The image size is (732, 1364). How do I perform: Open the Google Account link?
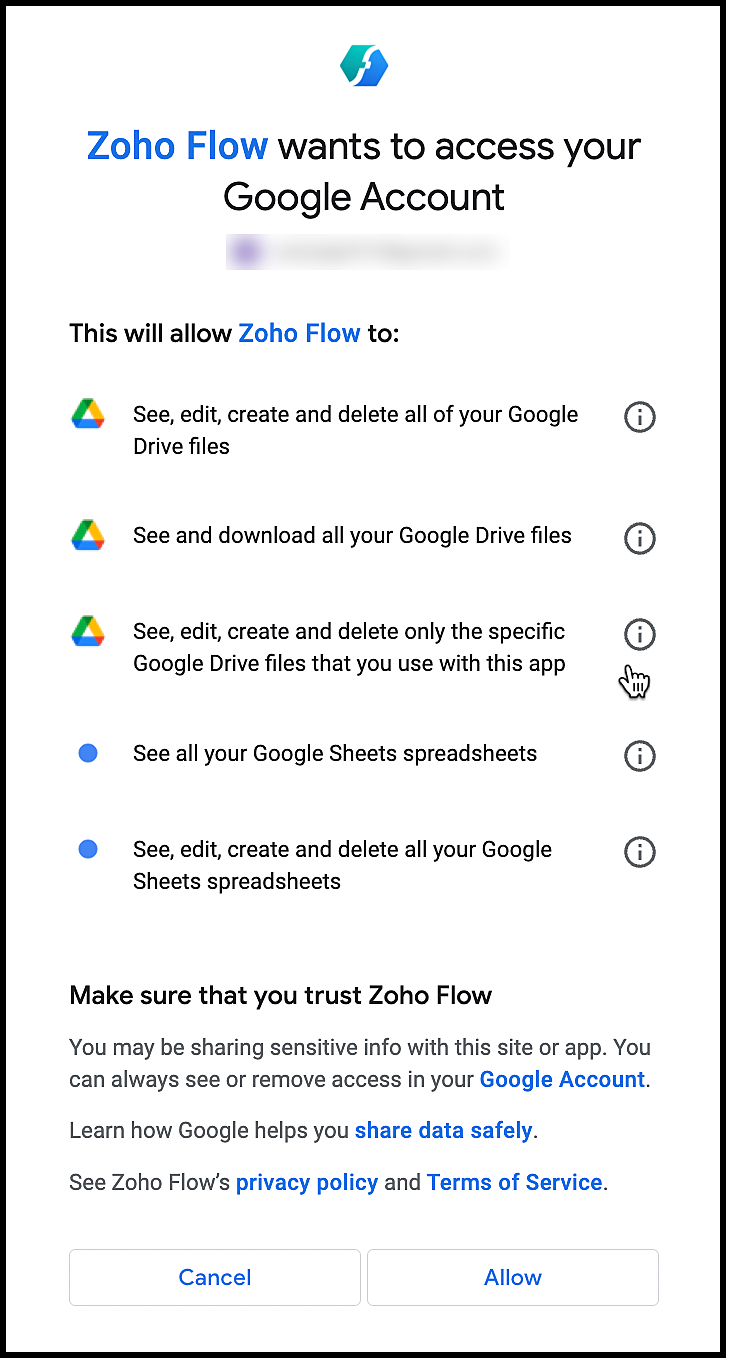[562, 1079]
